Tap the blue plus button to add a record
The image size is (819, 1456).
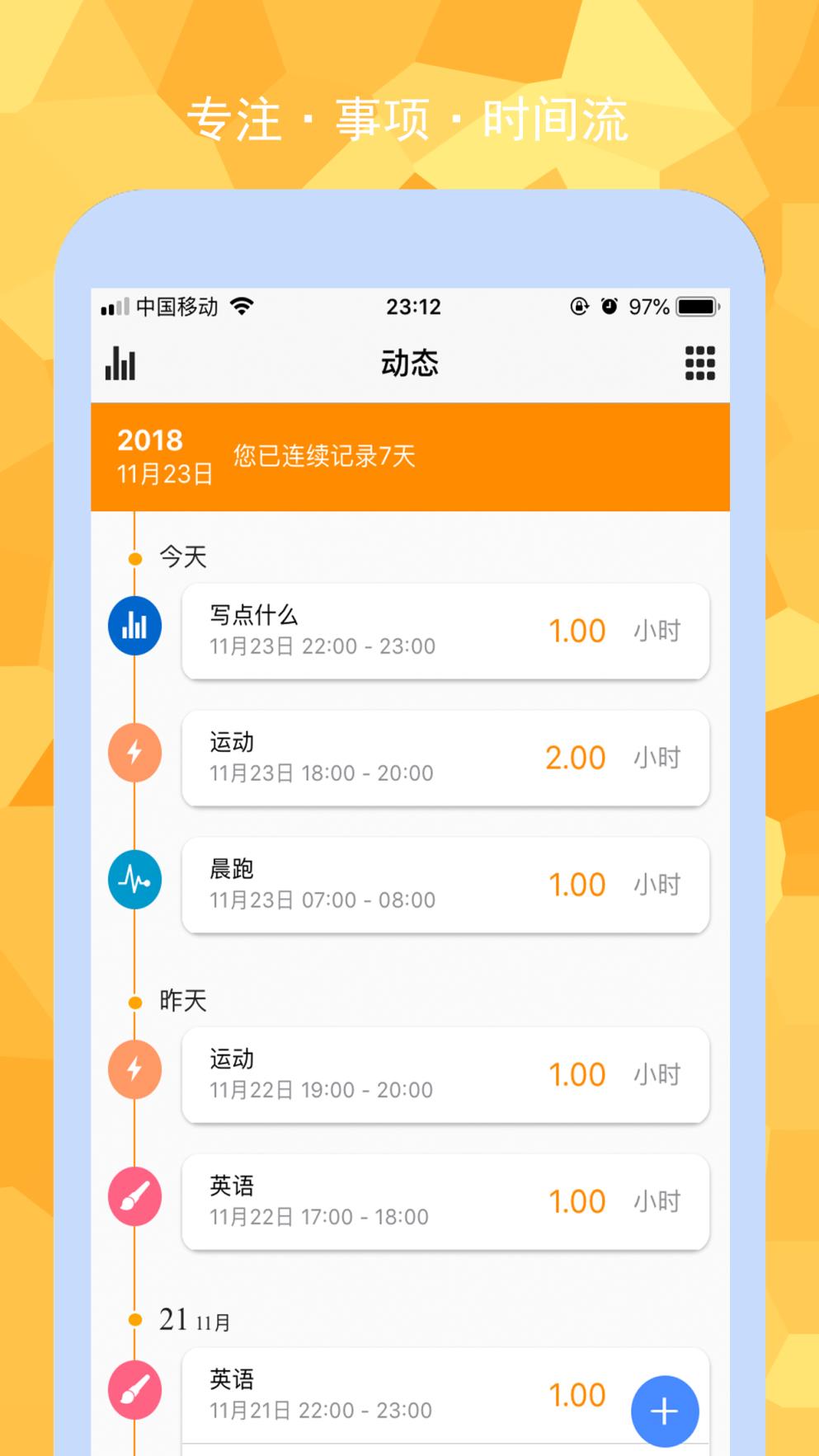(x=665, y=1410)
